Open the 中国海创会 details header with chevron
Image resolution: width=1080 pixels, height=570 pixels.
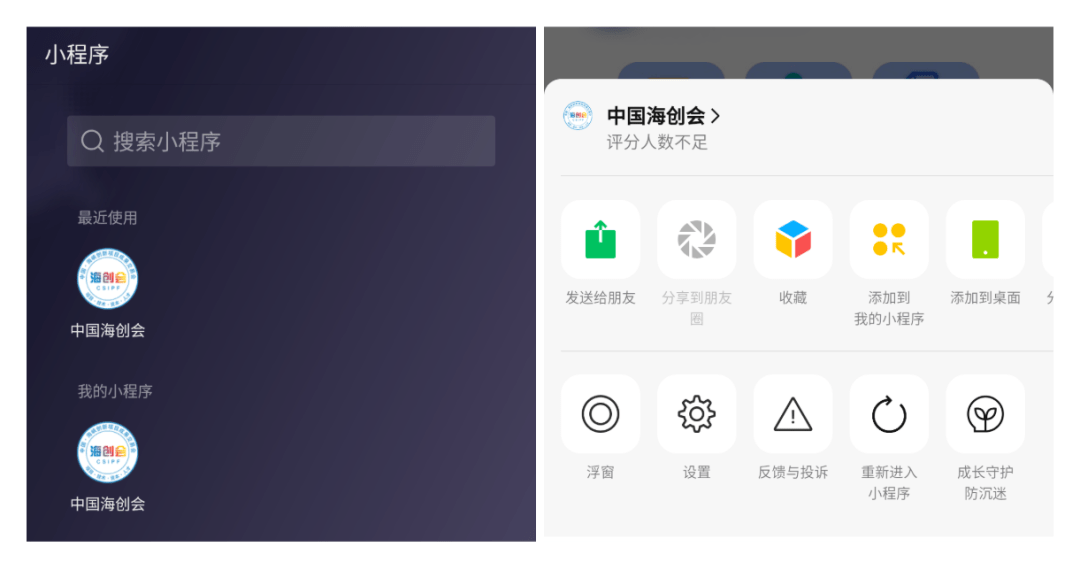coord(662,116)
